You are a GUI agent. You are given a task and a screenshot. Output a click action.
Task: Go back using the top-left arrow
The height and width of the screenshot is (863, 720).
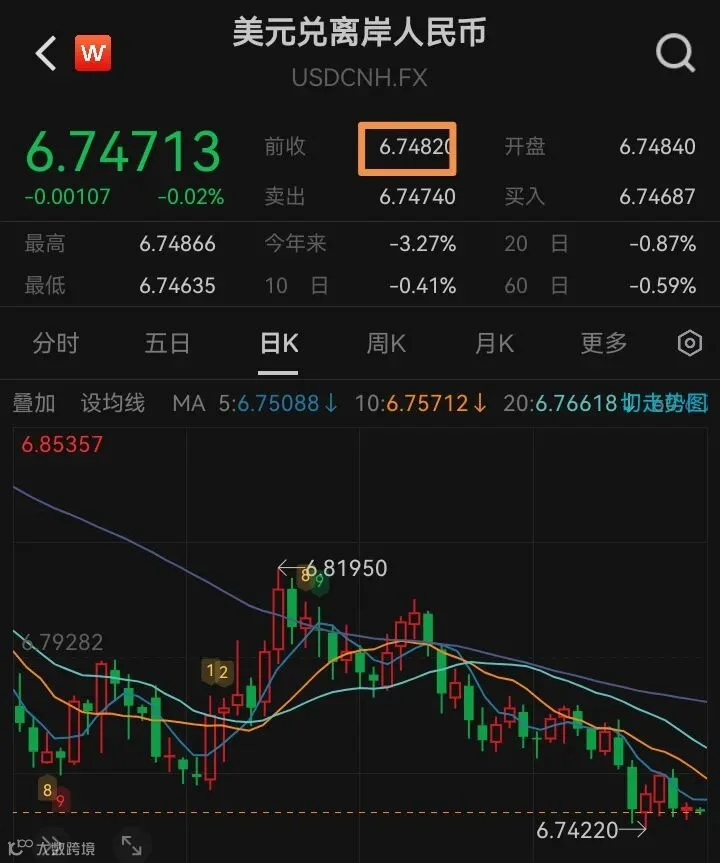[x=46, y=53]
